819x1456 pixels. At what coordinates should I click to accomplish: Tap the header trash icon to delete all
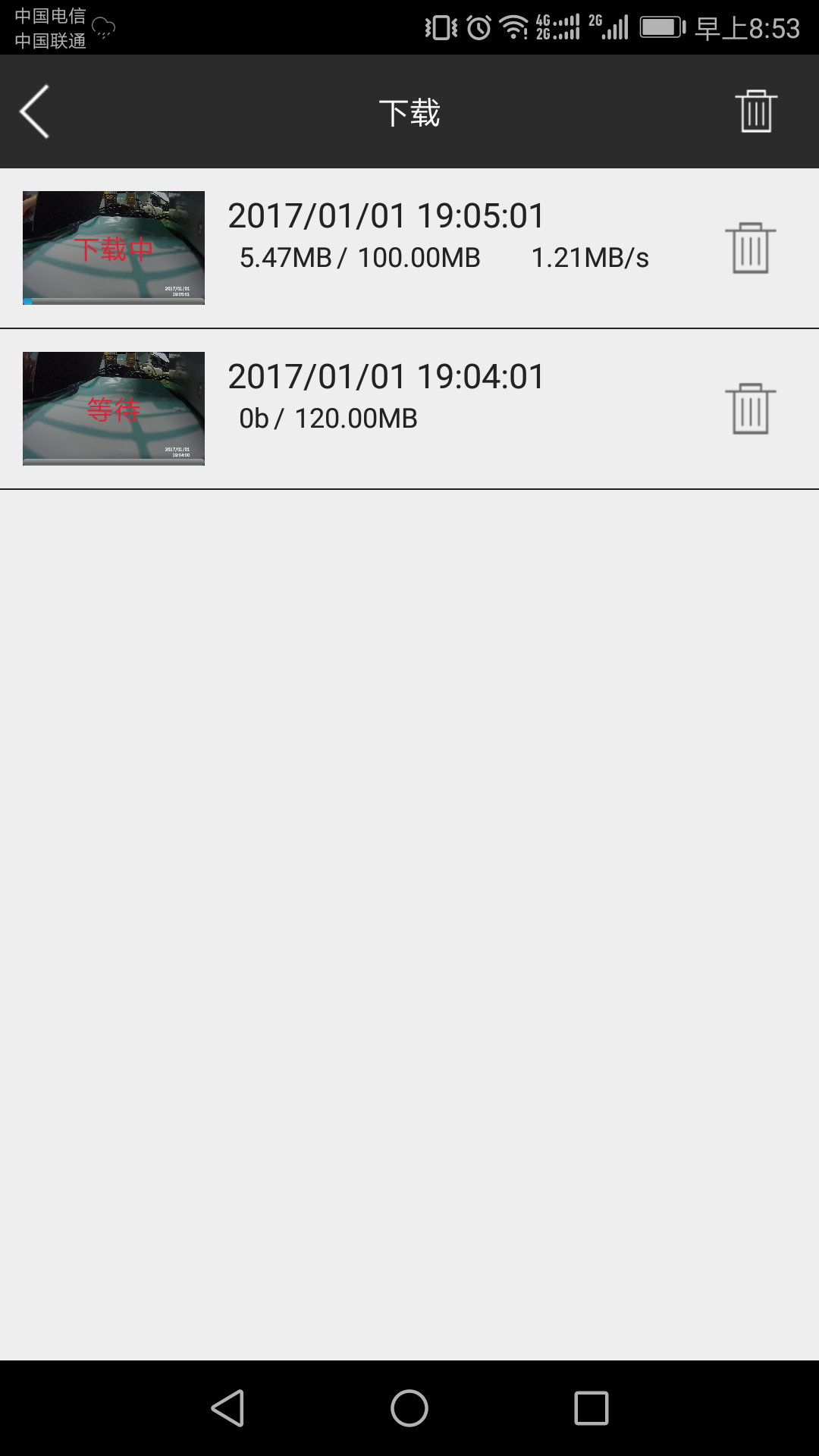click(x=755, y=111)
